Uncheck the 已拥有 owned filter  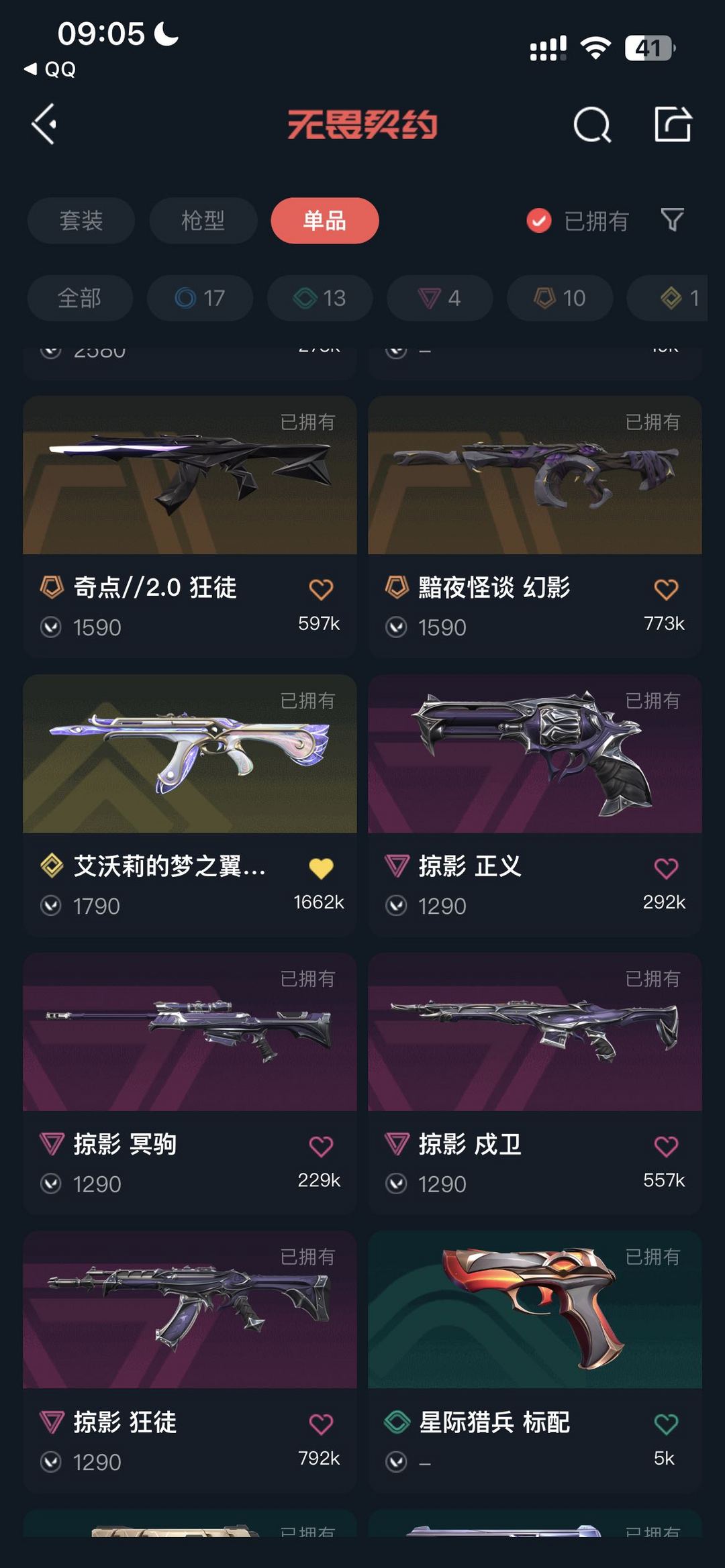538,220
